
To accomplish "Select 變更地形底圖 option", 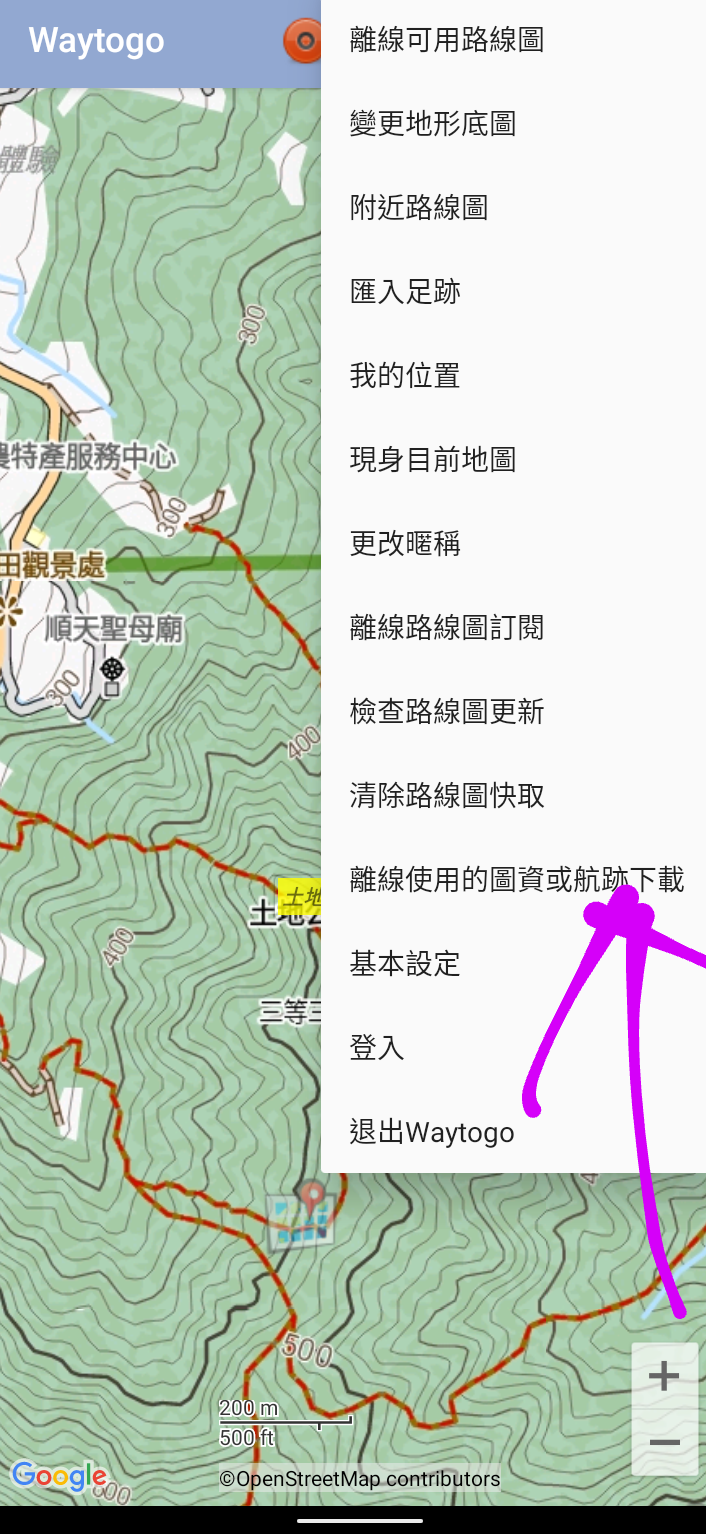I will coord(513,124).
